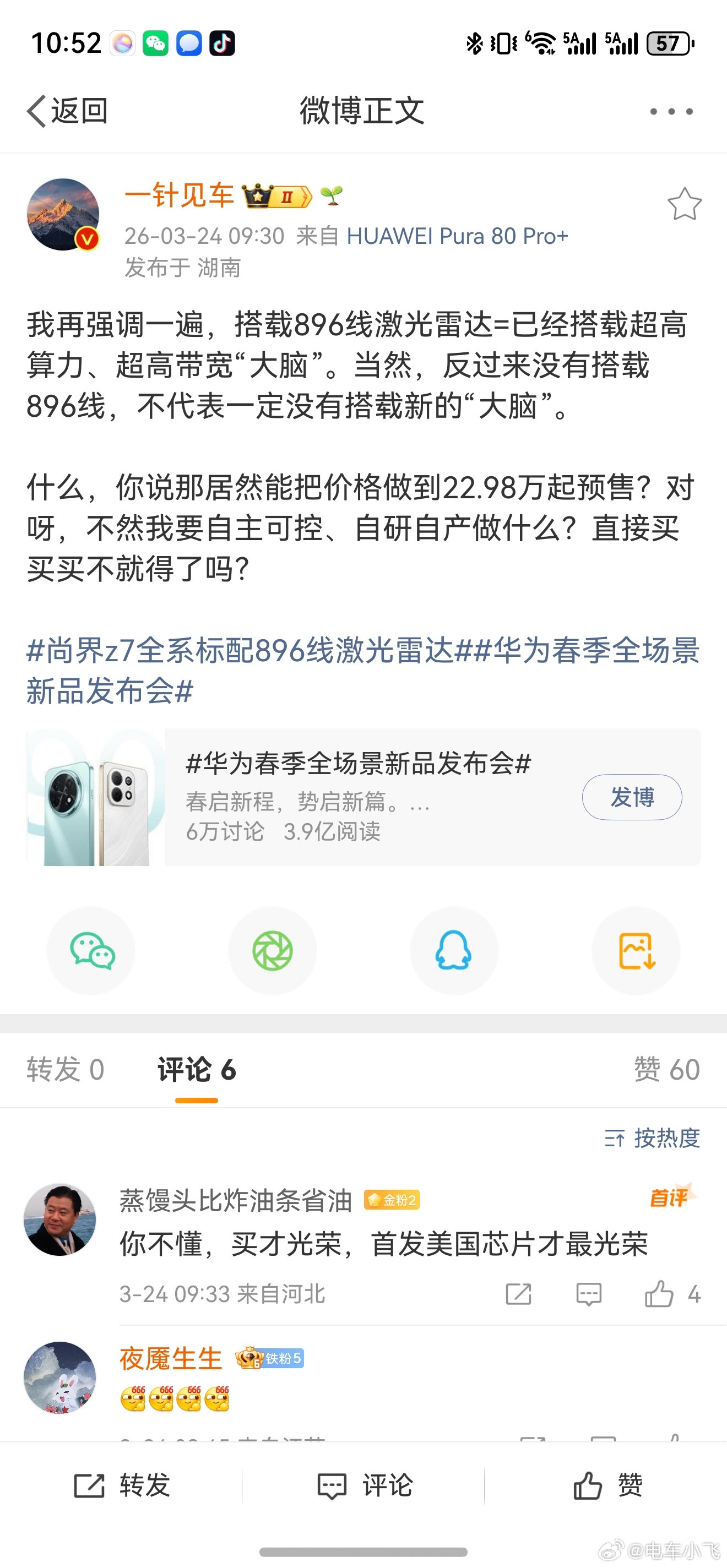Open the three-dot more options menu
The image size is (727, 1568).
point(673,110)
